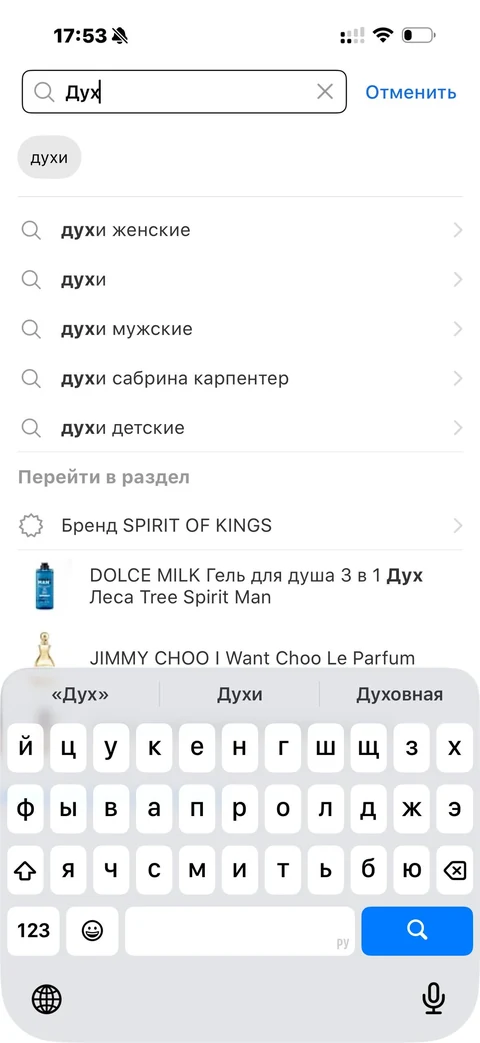
Task: Clear the search text with the X icon
Action: [x=324, y=92]
